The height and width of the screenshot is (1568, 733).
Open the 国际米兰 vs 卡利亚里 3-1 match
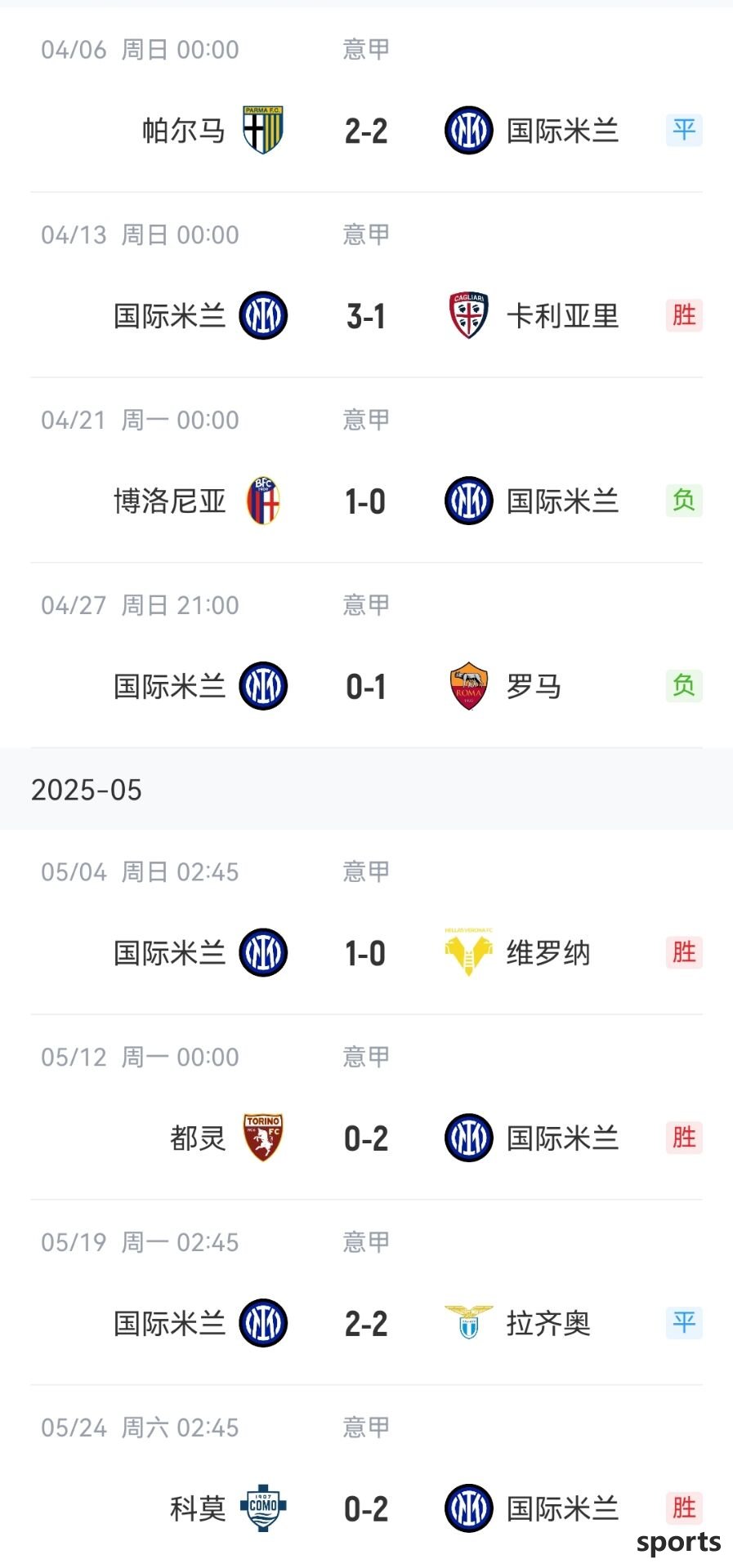point(366,285)
